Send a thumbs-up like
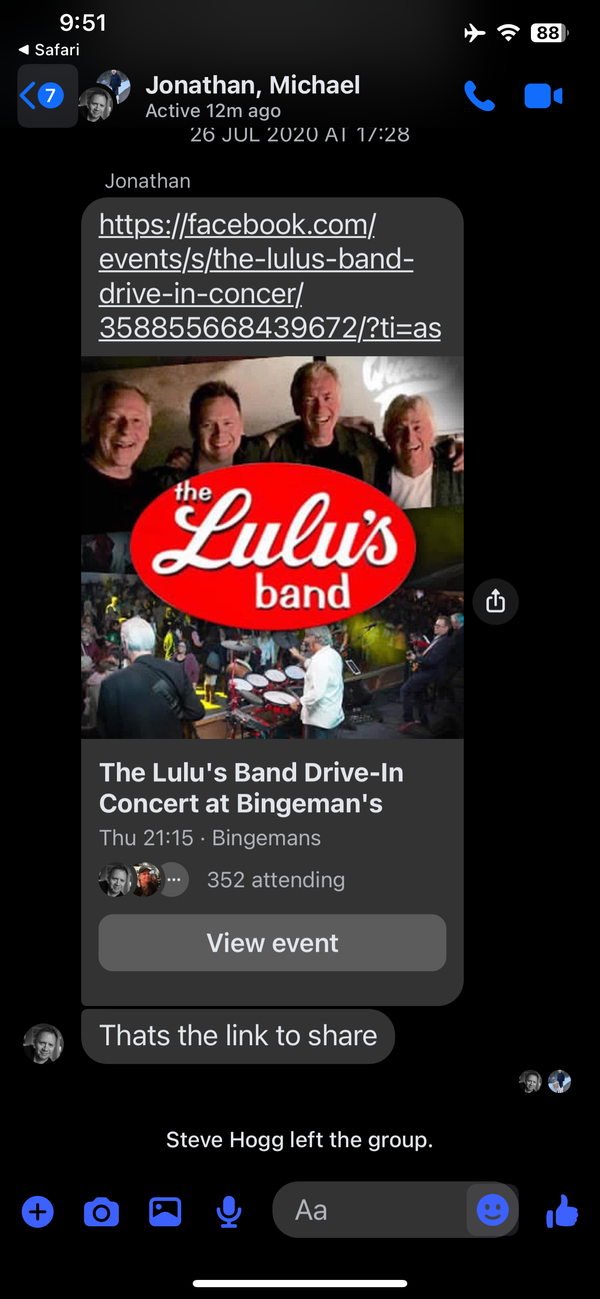600x1299 pixels. [562, 1211]
